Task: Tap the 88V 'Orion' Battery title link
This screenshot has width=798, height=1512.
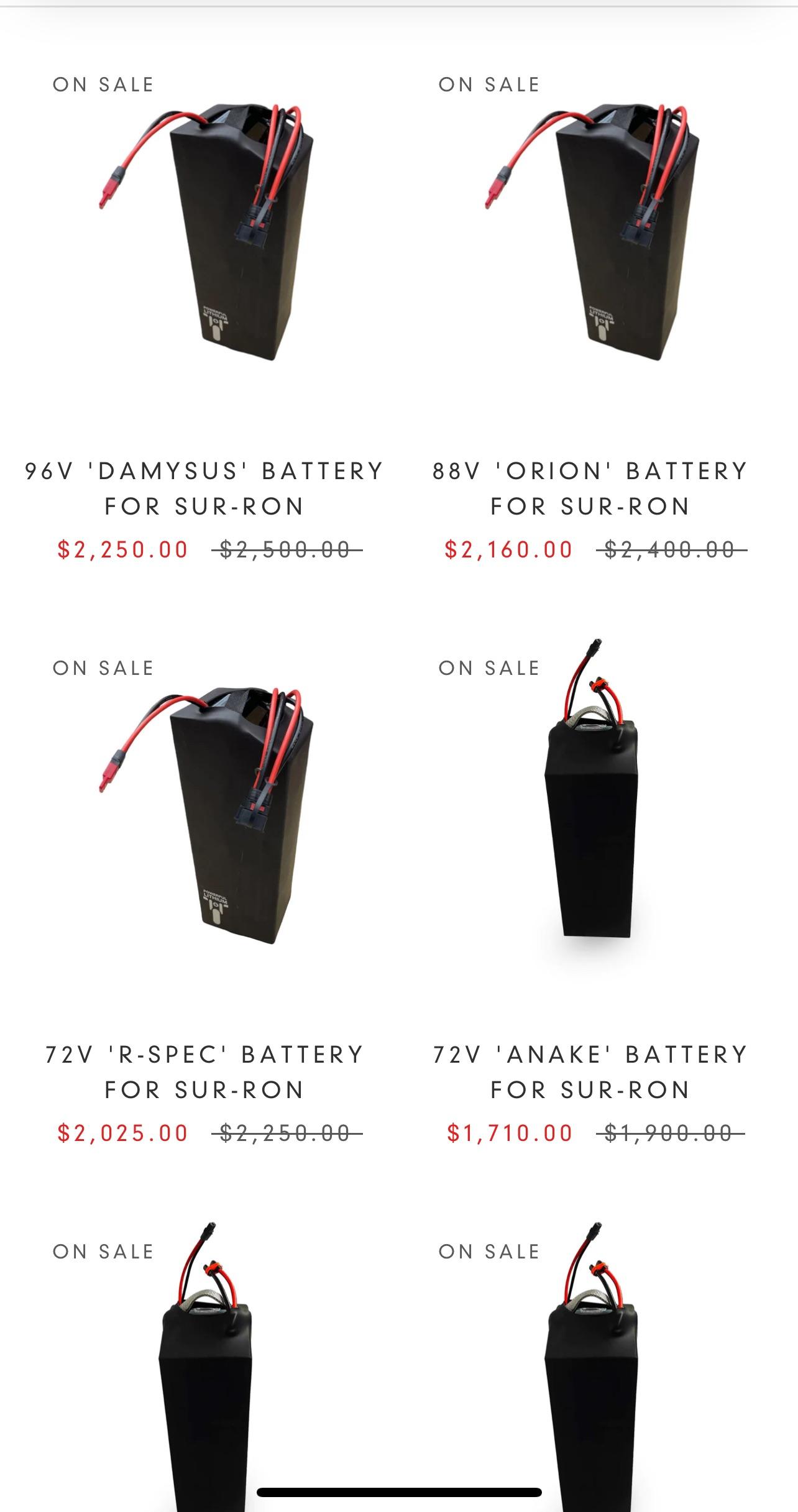Action: click(590, 488)
